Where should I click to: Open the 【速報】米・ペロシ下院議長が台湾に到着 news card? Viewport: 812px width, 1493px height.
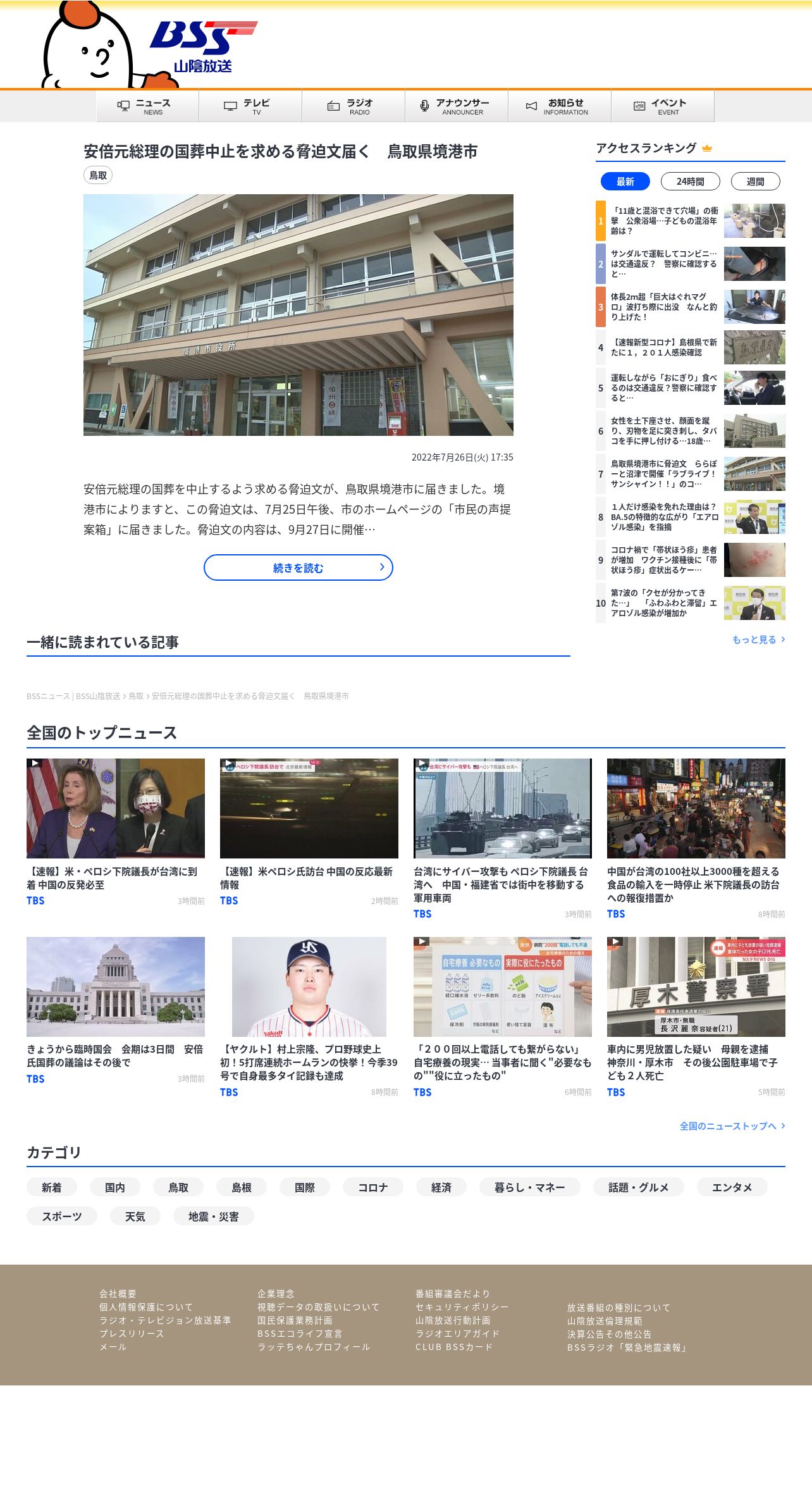(115, 877)
